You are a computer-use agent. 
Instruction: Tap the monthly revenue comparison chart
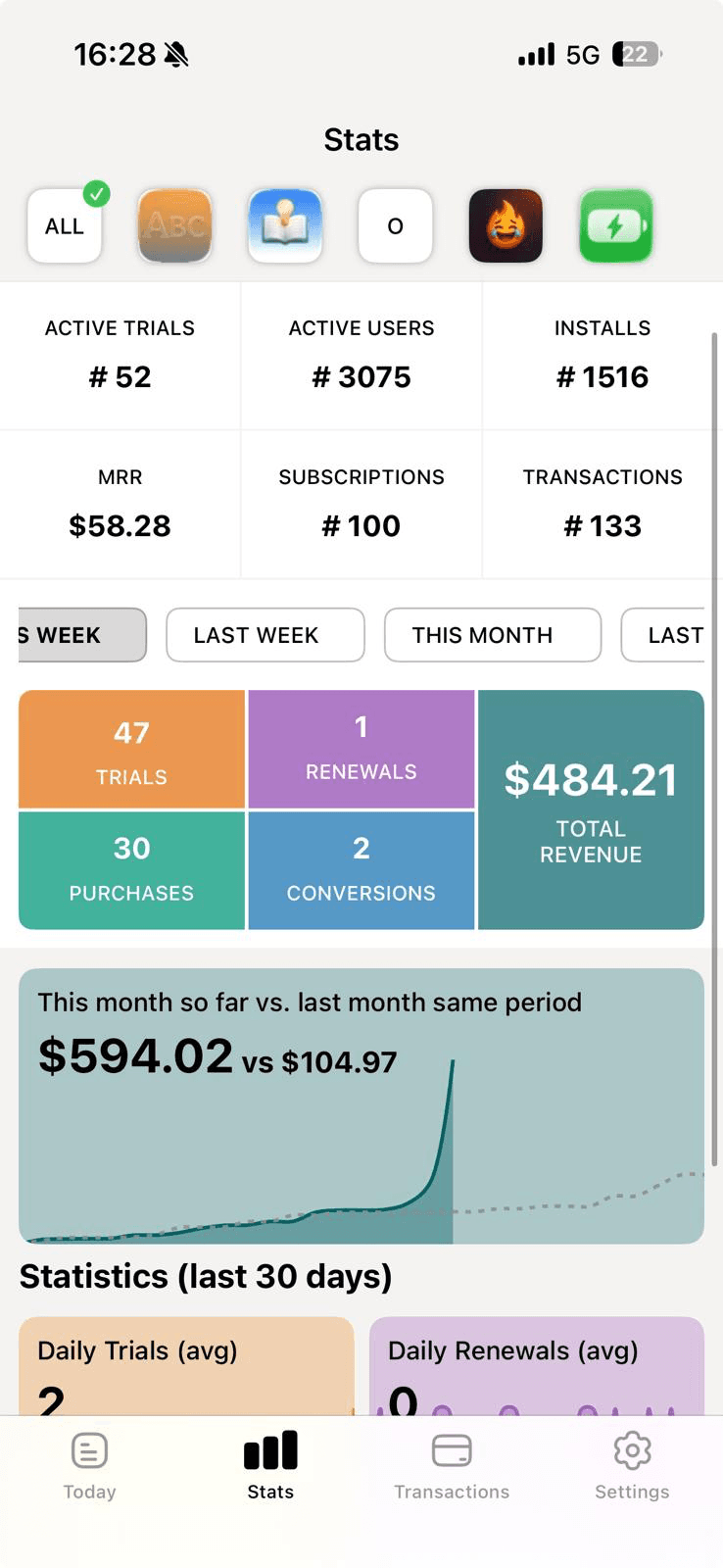(361, 1105)
